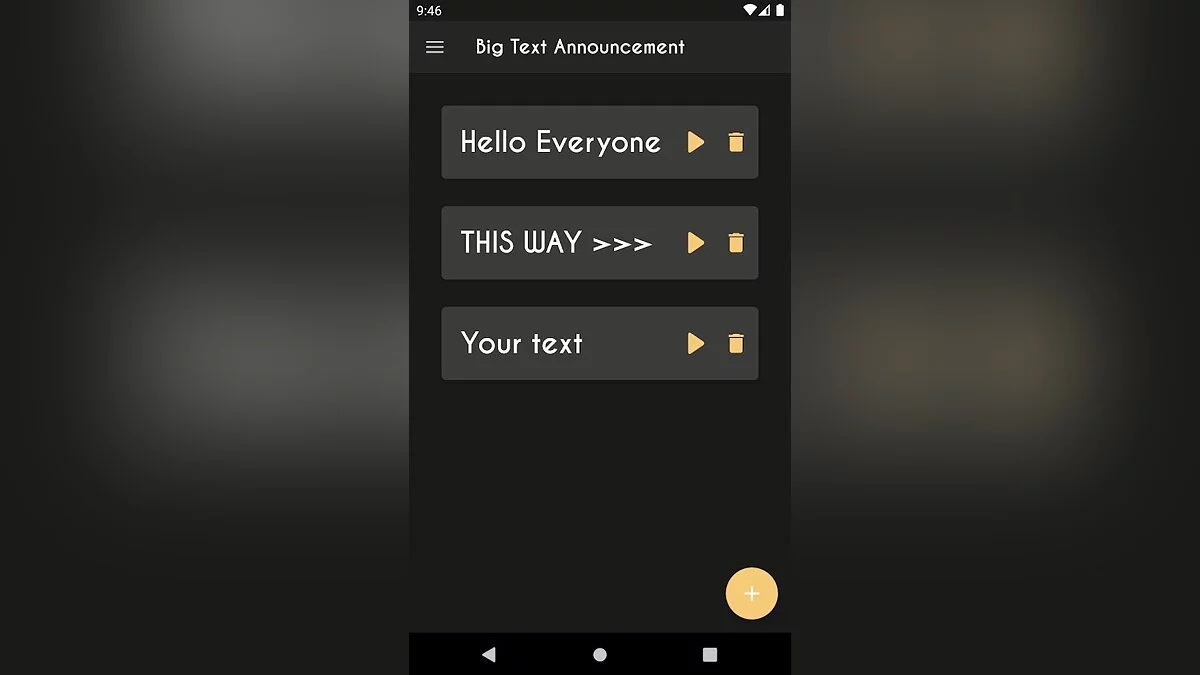The image size is (1200, 675).
Task: Delete the THIS WAY >>> entry
Action: click(736, 243)
